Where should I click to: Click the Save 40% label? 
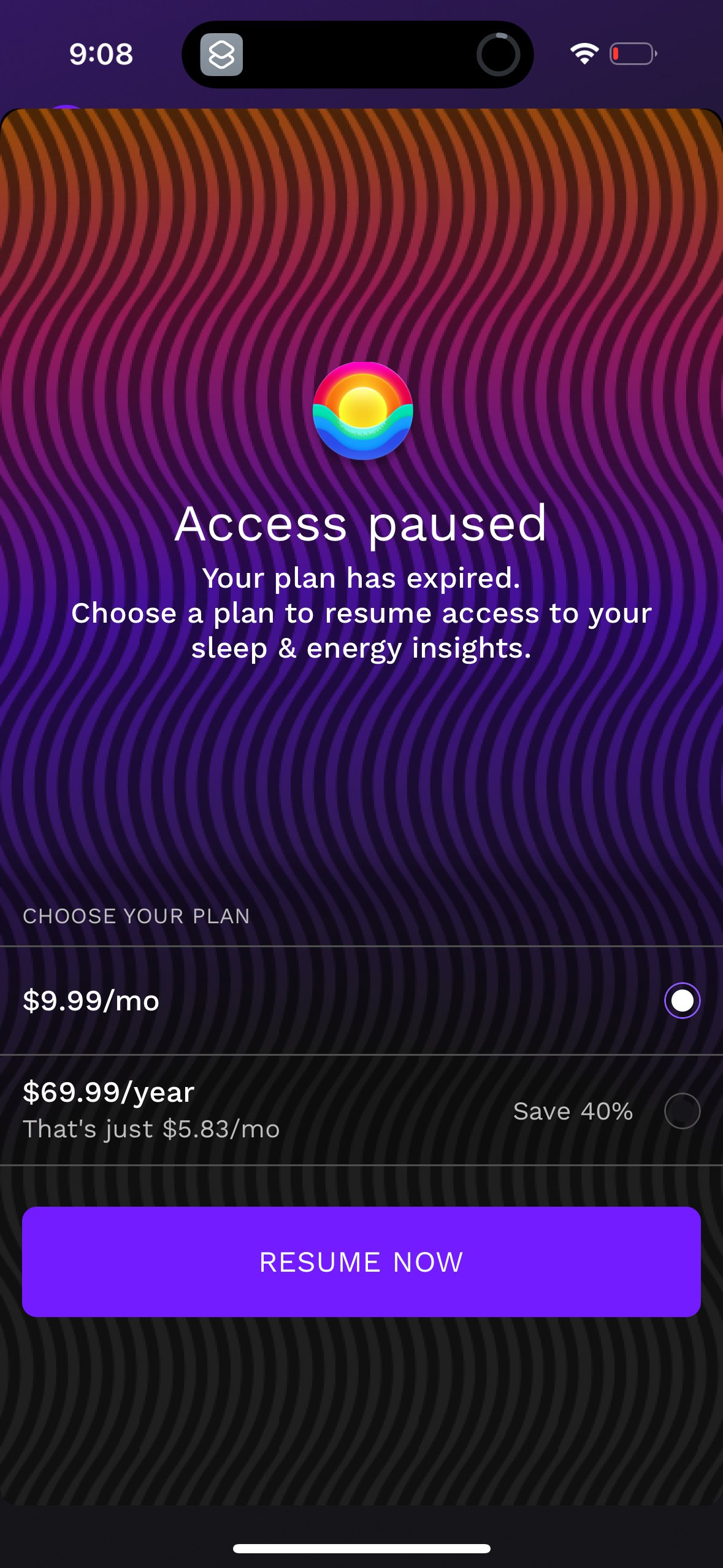pos(573,1111)
